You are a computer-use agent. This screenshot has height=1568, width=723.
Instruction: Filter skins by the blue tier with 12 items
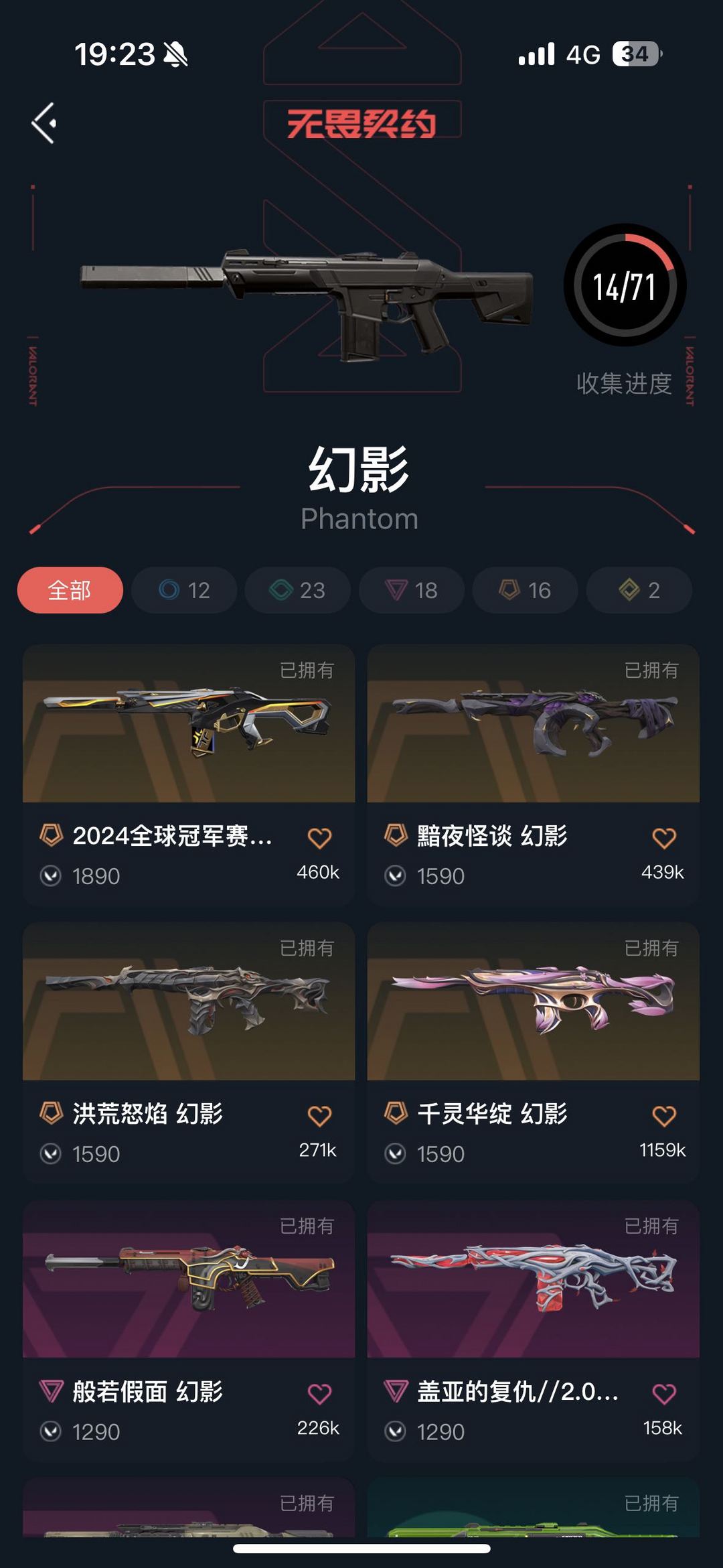tap(184, 590)
